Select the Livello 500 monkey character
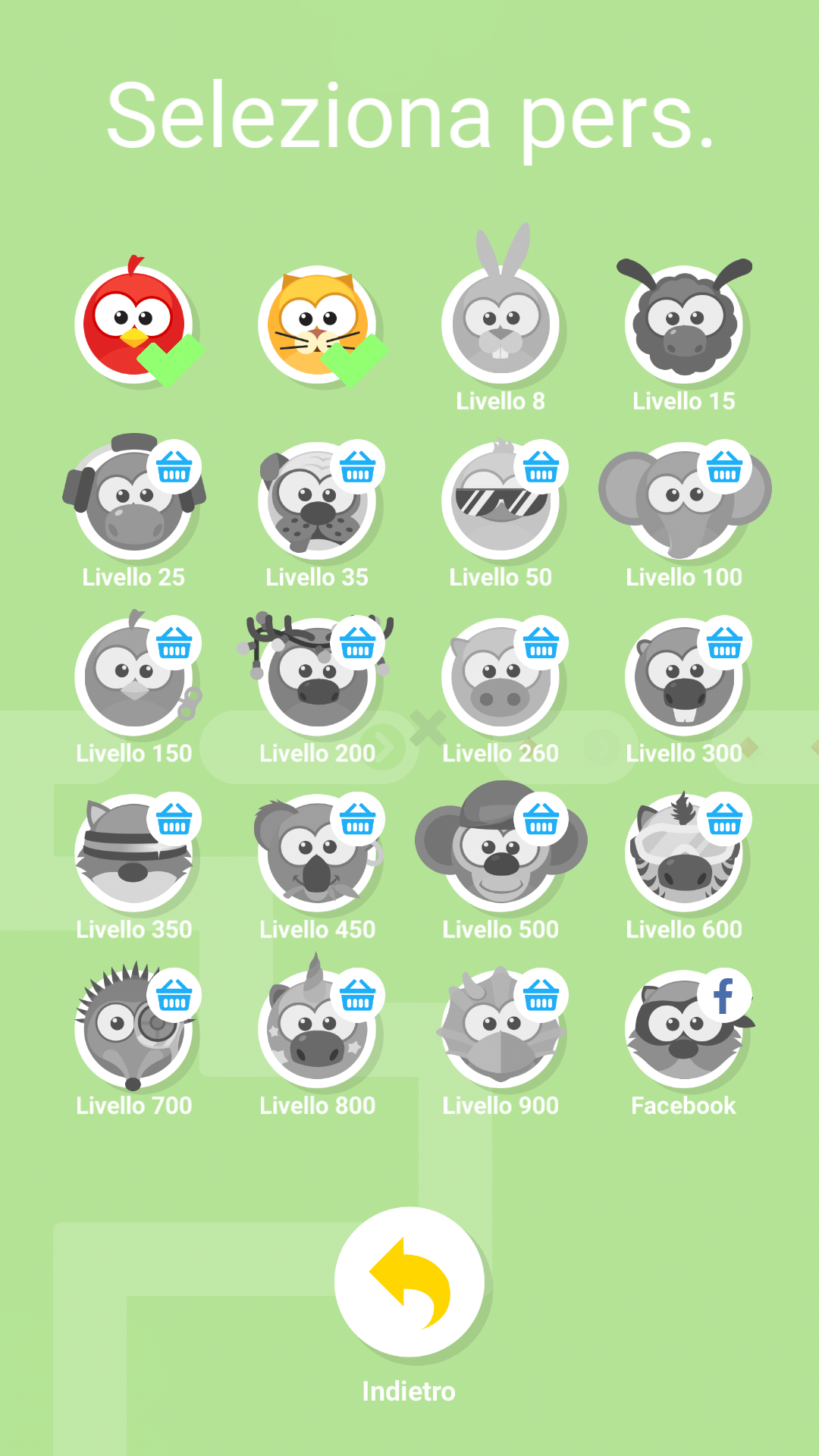Image resolution: width=819 pixels, height=1456 pixels. pos(500,852)
